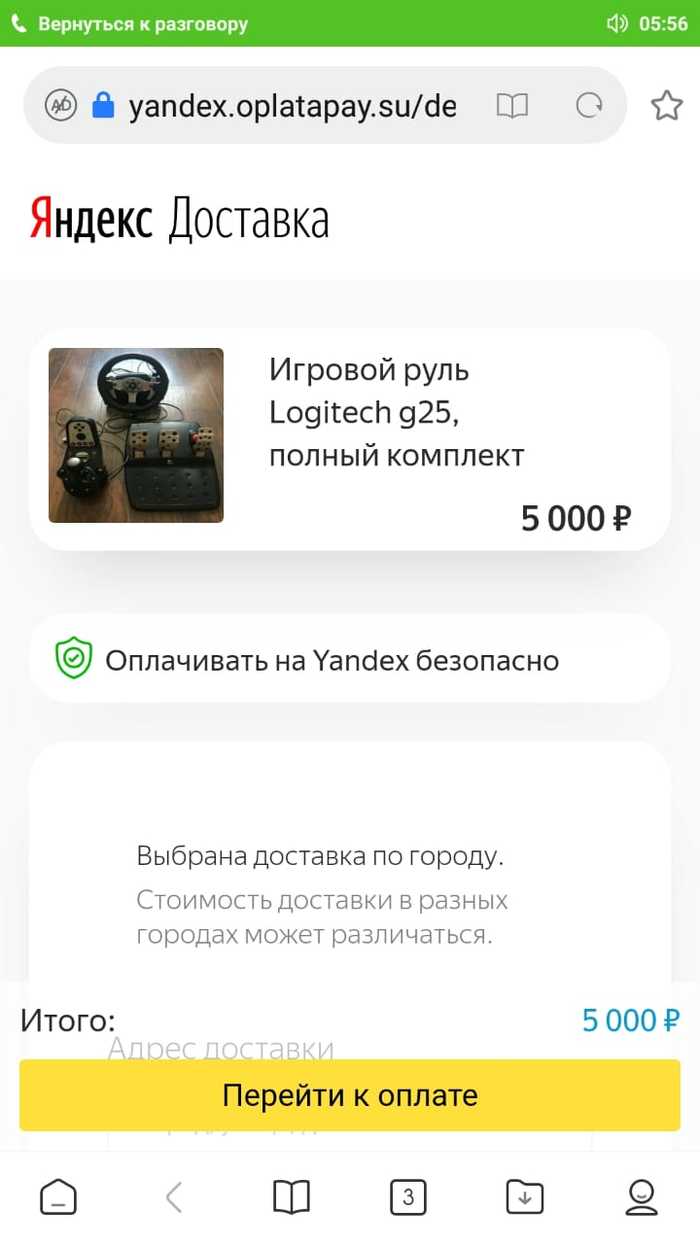View the 3 open tabs
The image size is (700, 1244).
(408, 1197)
